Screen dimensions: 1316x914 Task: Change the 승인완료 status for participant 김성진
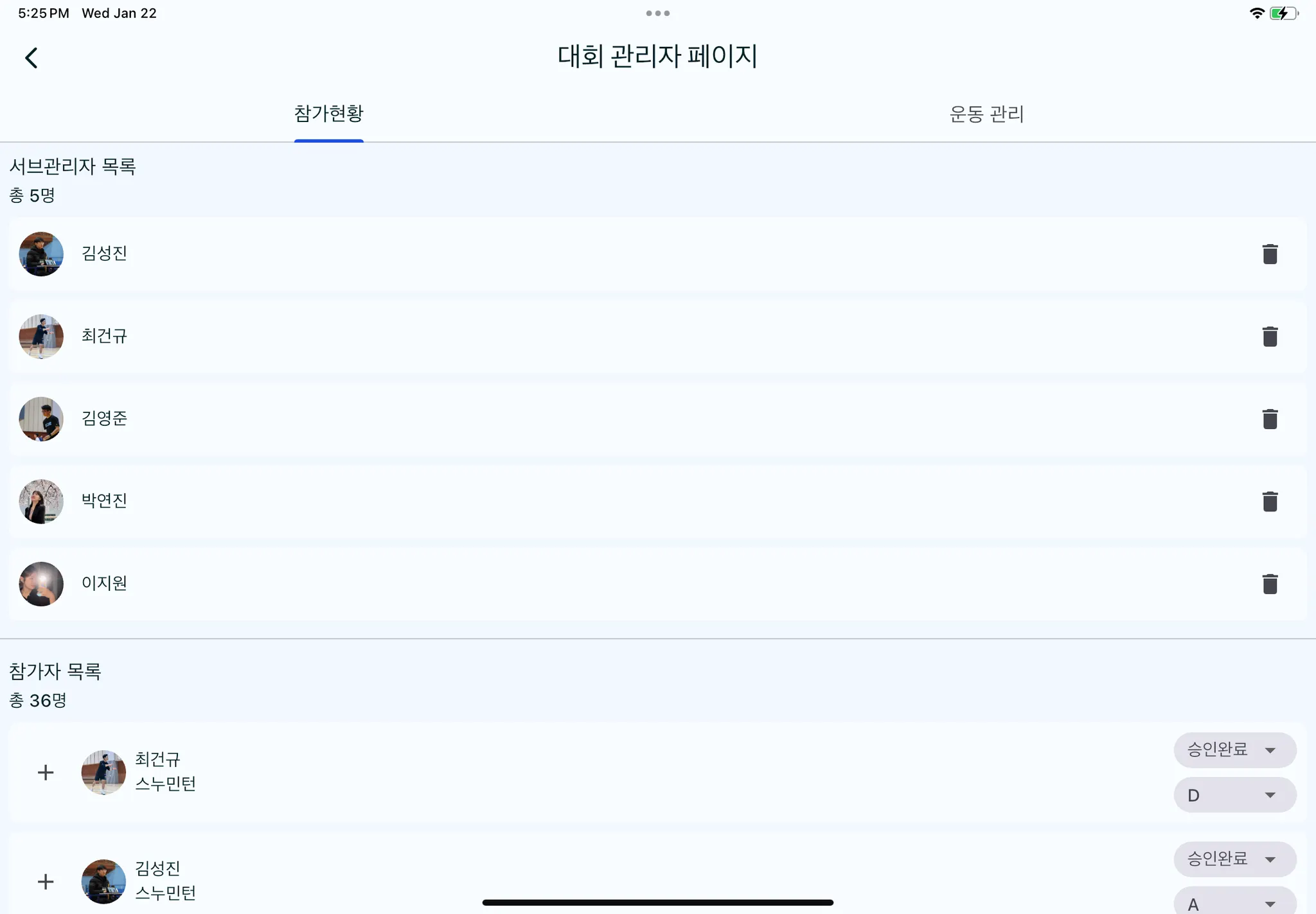(1234, 859)
